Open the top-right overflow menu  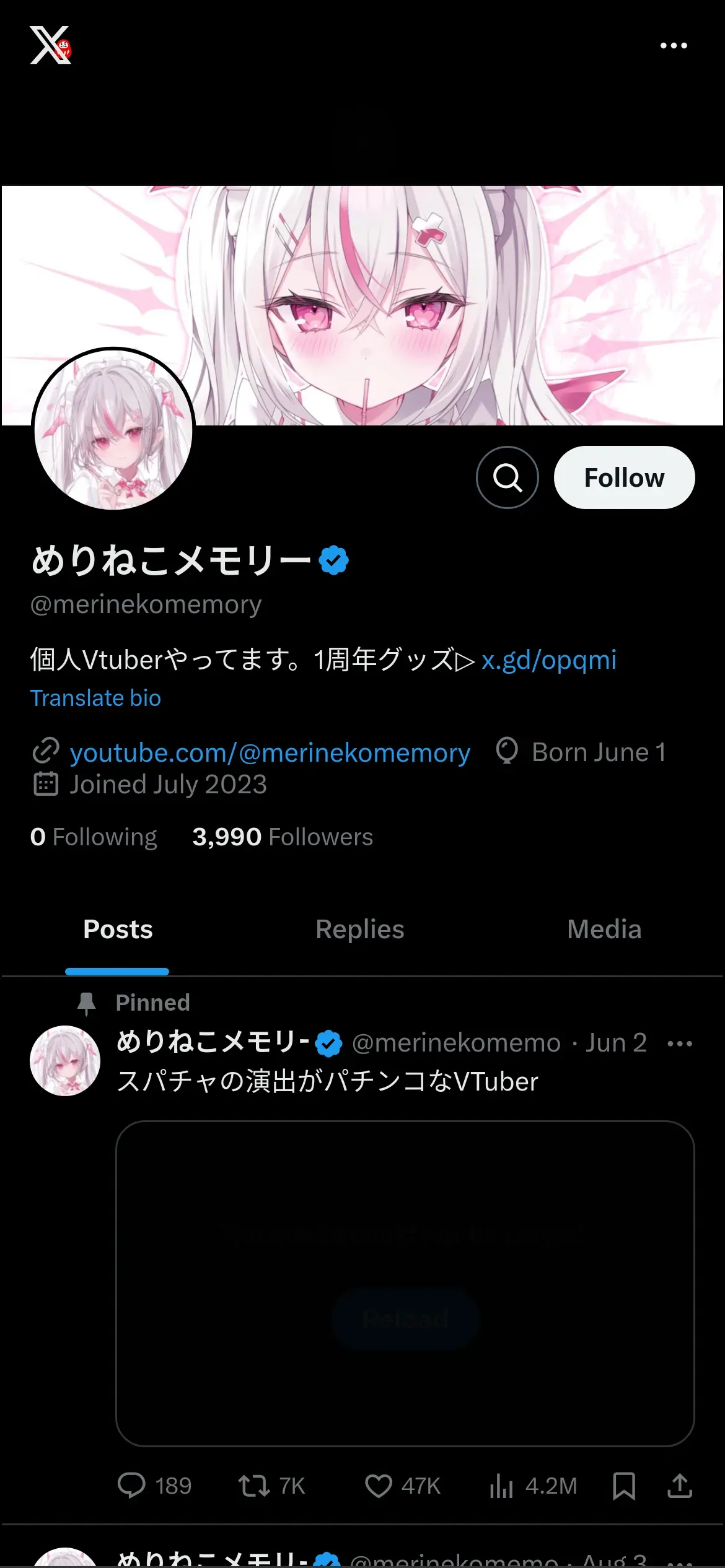pyautogui.click(x=674, y=46)
